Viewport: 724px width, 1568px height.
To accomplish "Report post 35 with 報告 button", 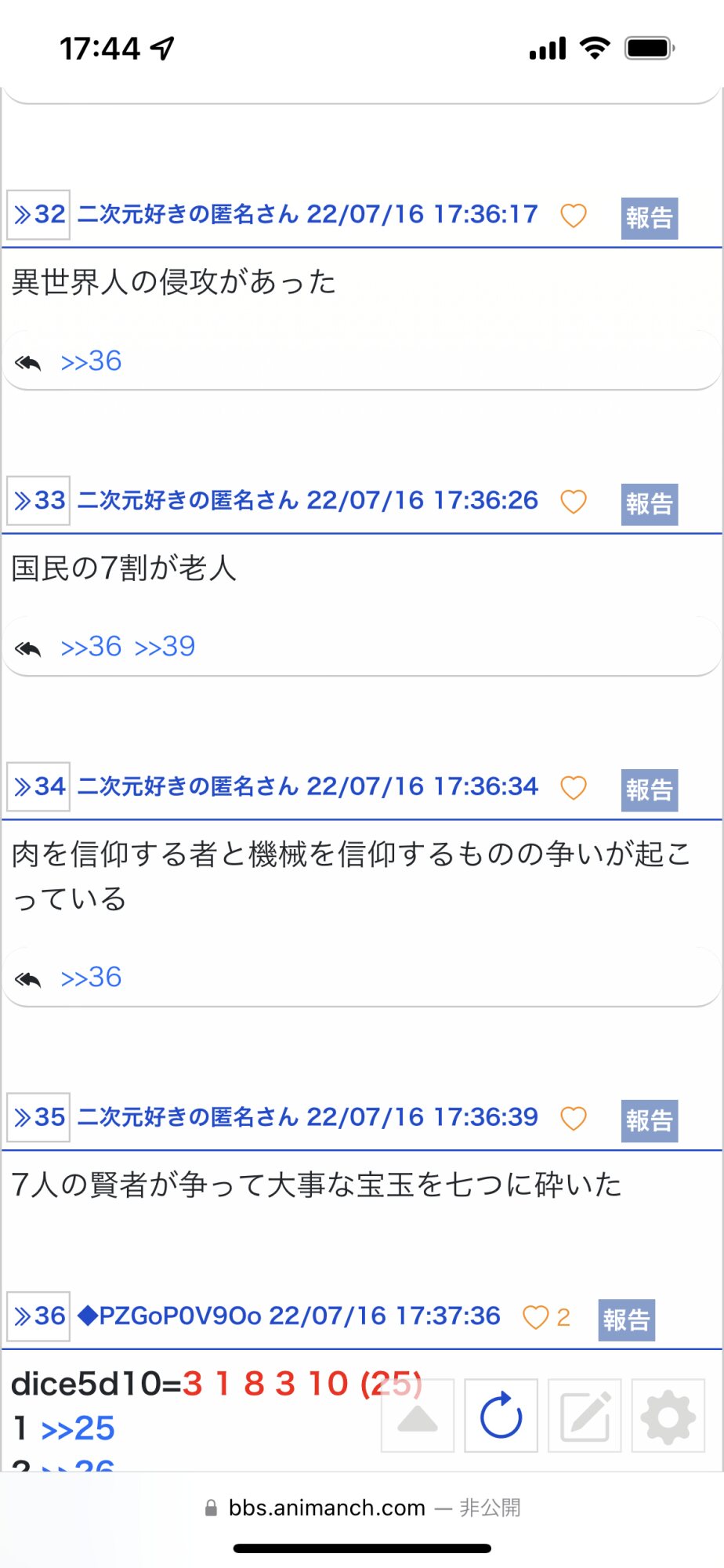I will (x=649, y=1121).
